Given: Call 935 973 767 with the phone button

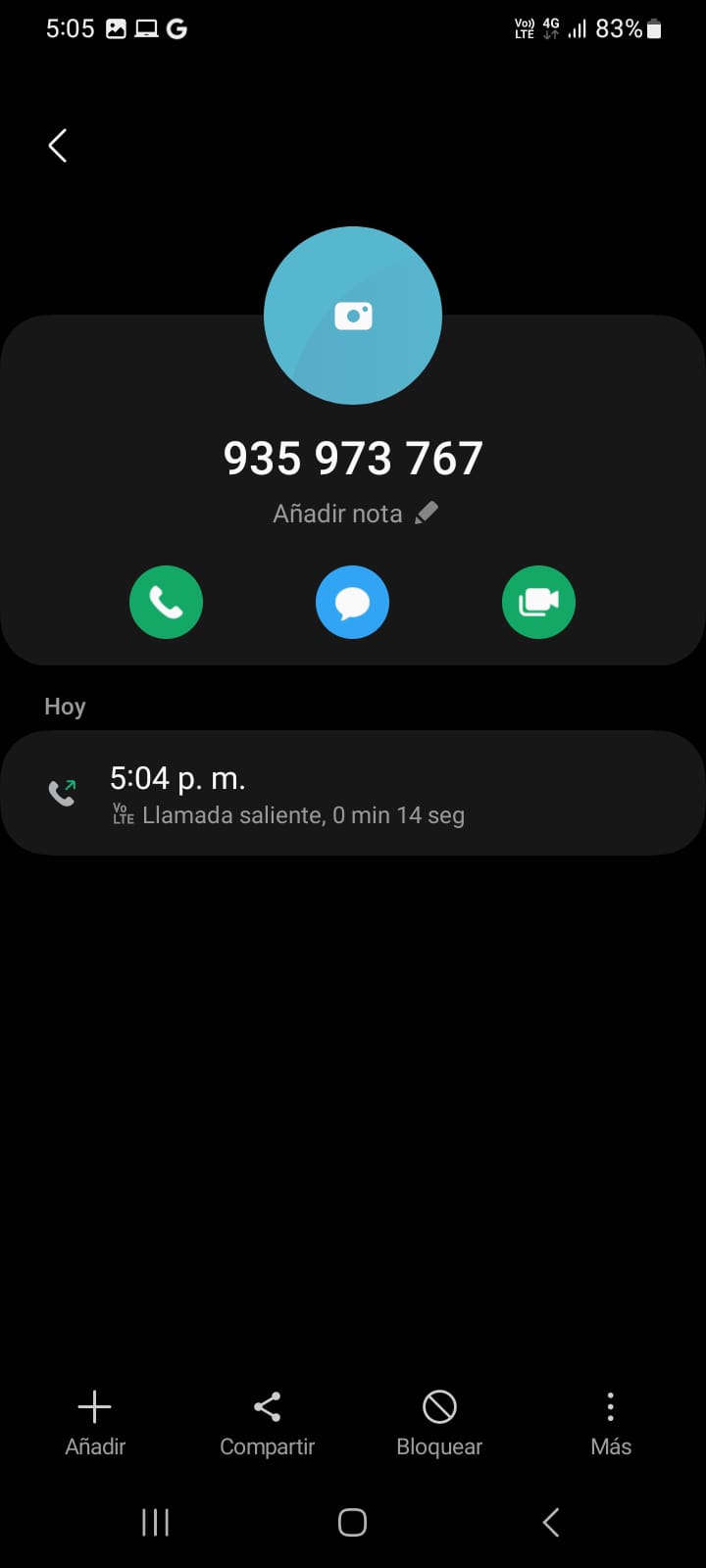Looking at the screenshot, I should pos(166,602).
